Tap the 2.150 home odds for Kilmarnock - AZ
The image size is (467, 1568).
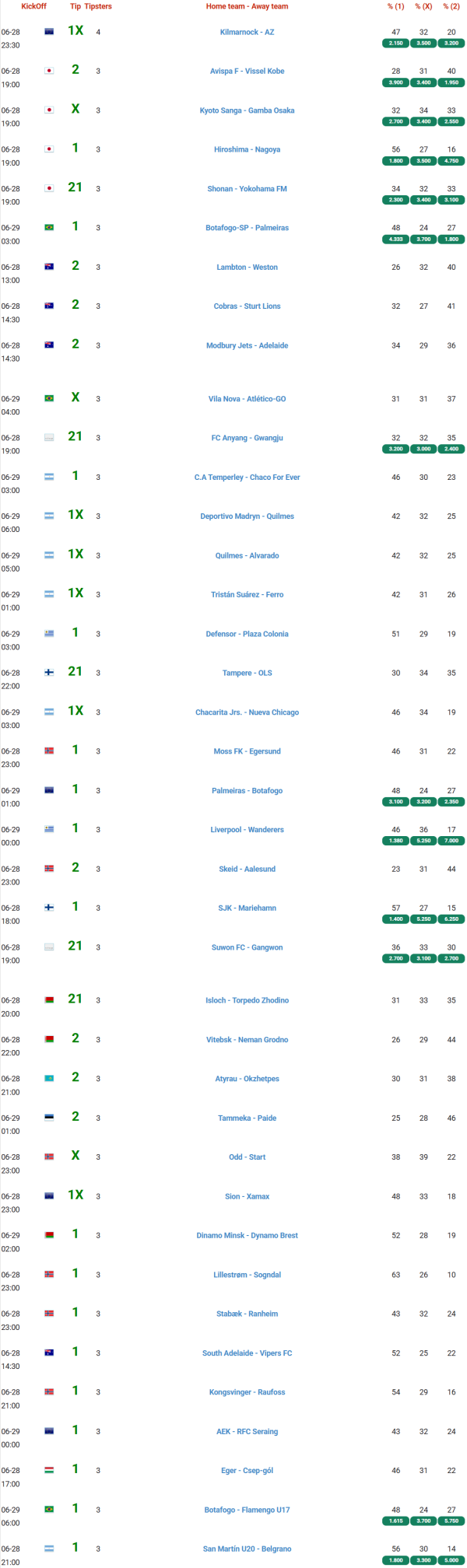[395, 44]
